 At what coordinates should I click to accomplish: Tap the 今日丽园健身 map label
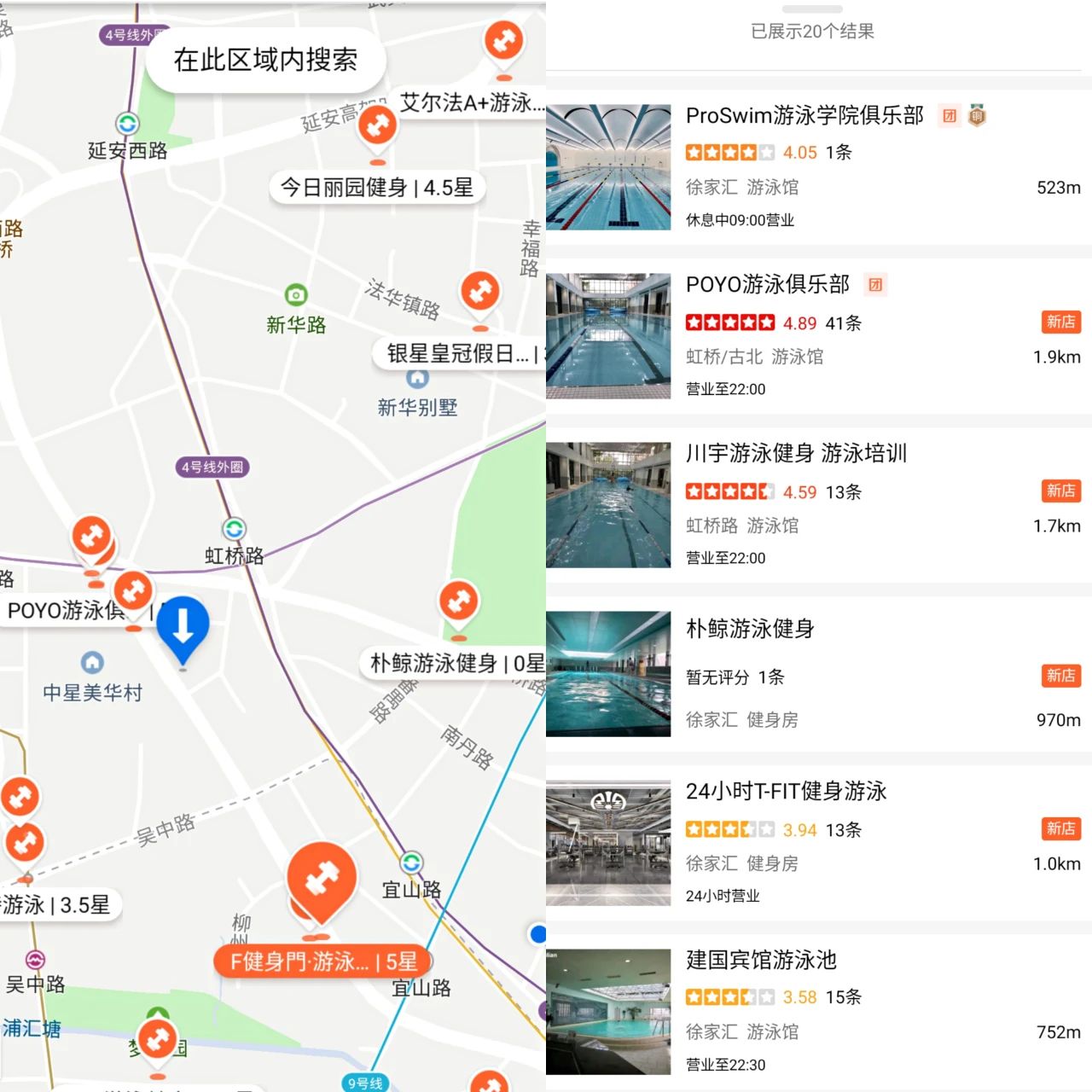(377, 188)
